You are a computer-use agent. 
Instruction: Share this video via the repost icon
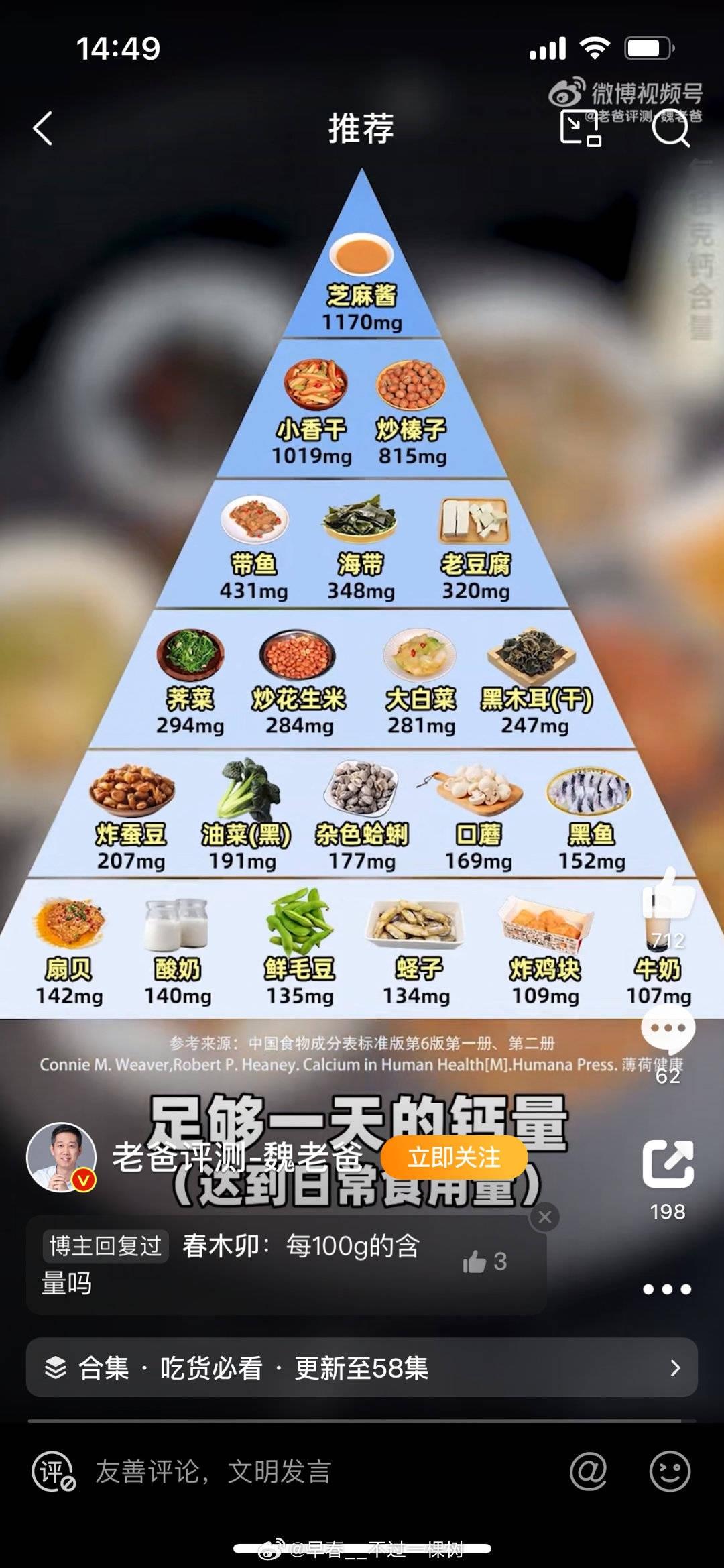tap(668, 1164)
